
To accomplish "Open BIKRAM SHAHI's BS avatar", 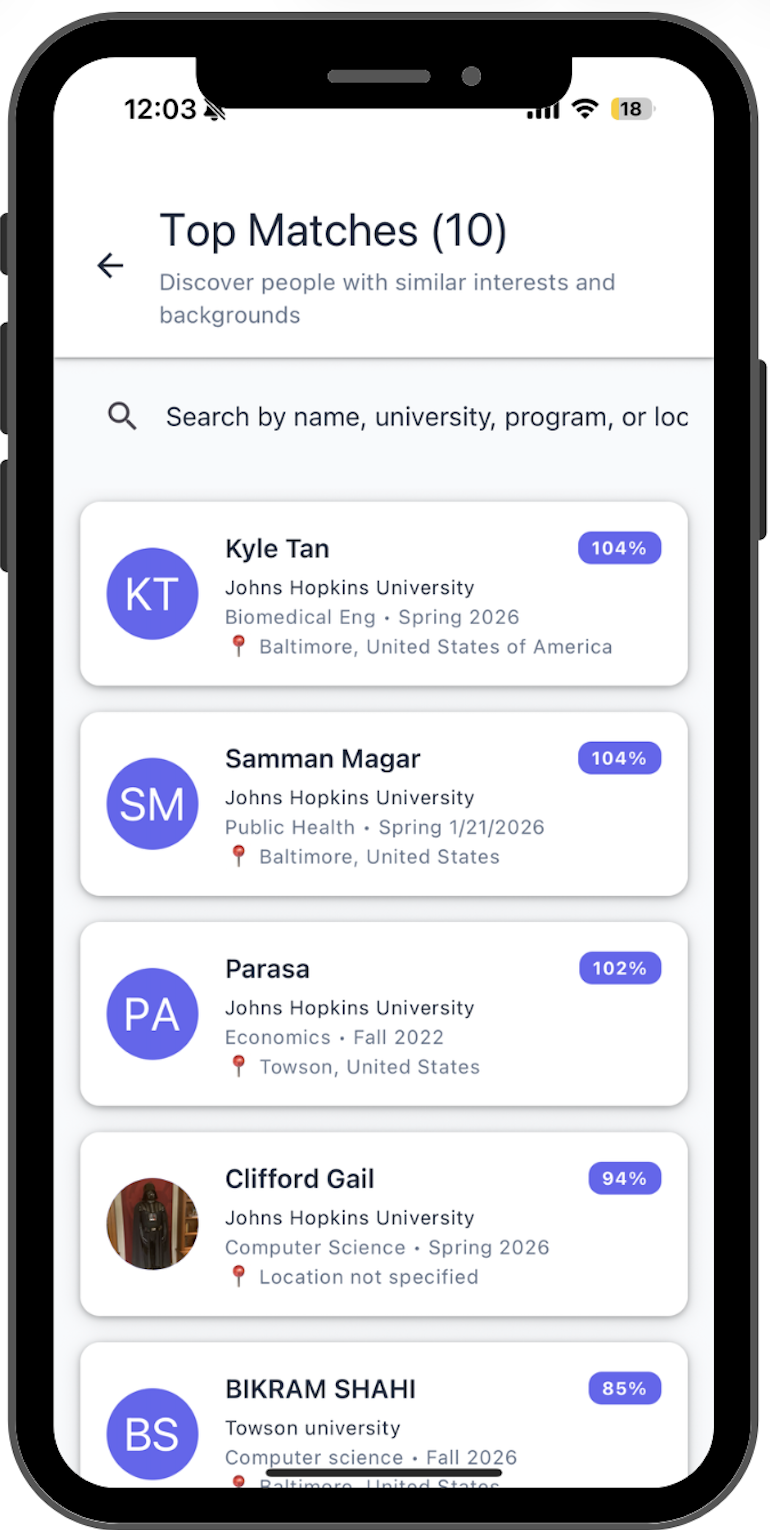I will pos(152,1434).
